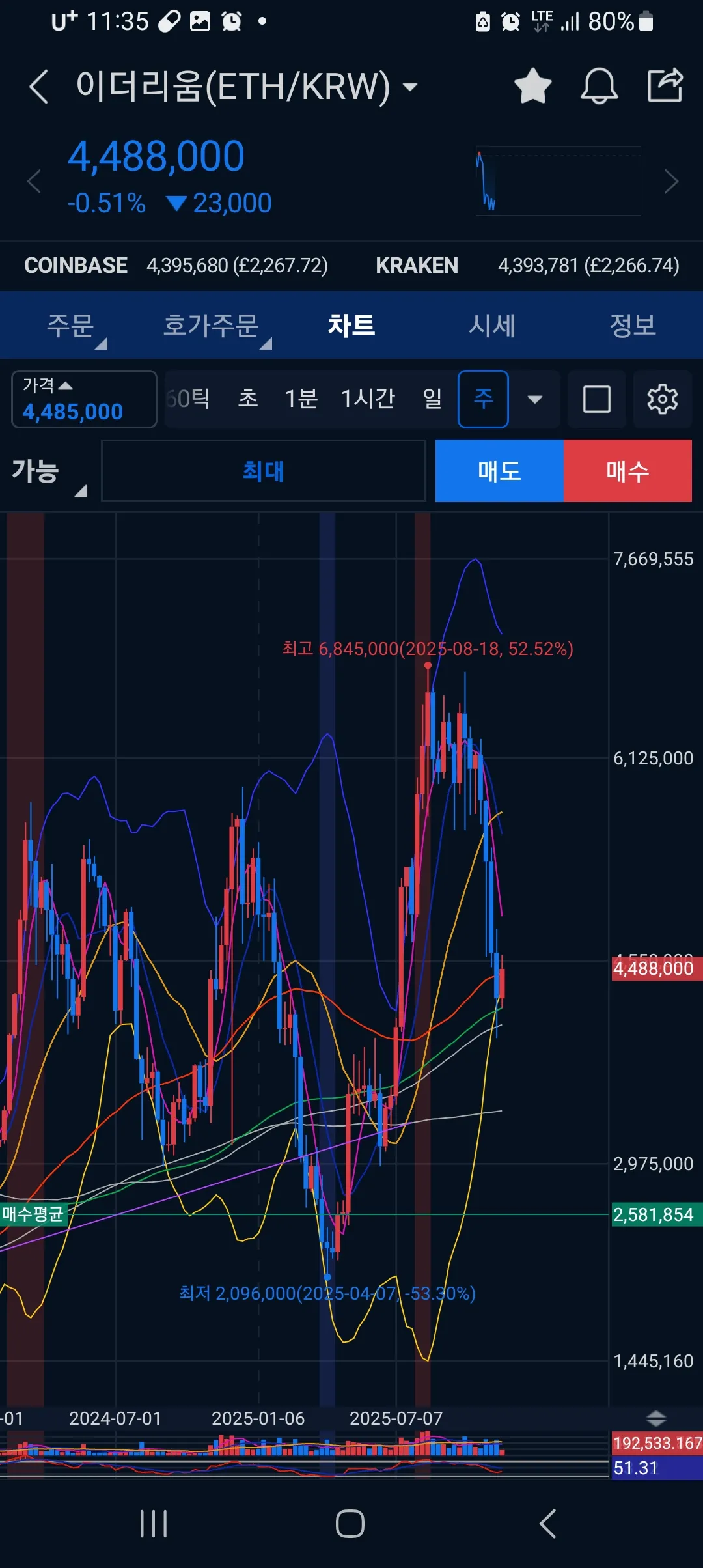The image size is (703, 1568).
Task: Switch to the 주문 tab
Action: pyautogui.click(x=70, y=325)
